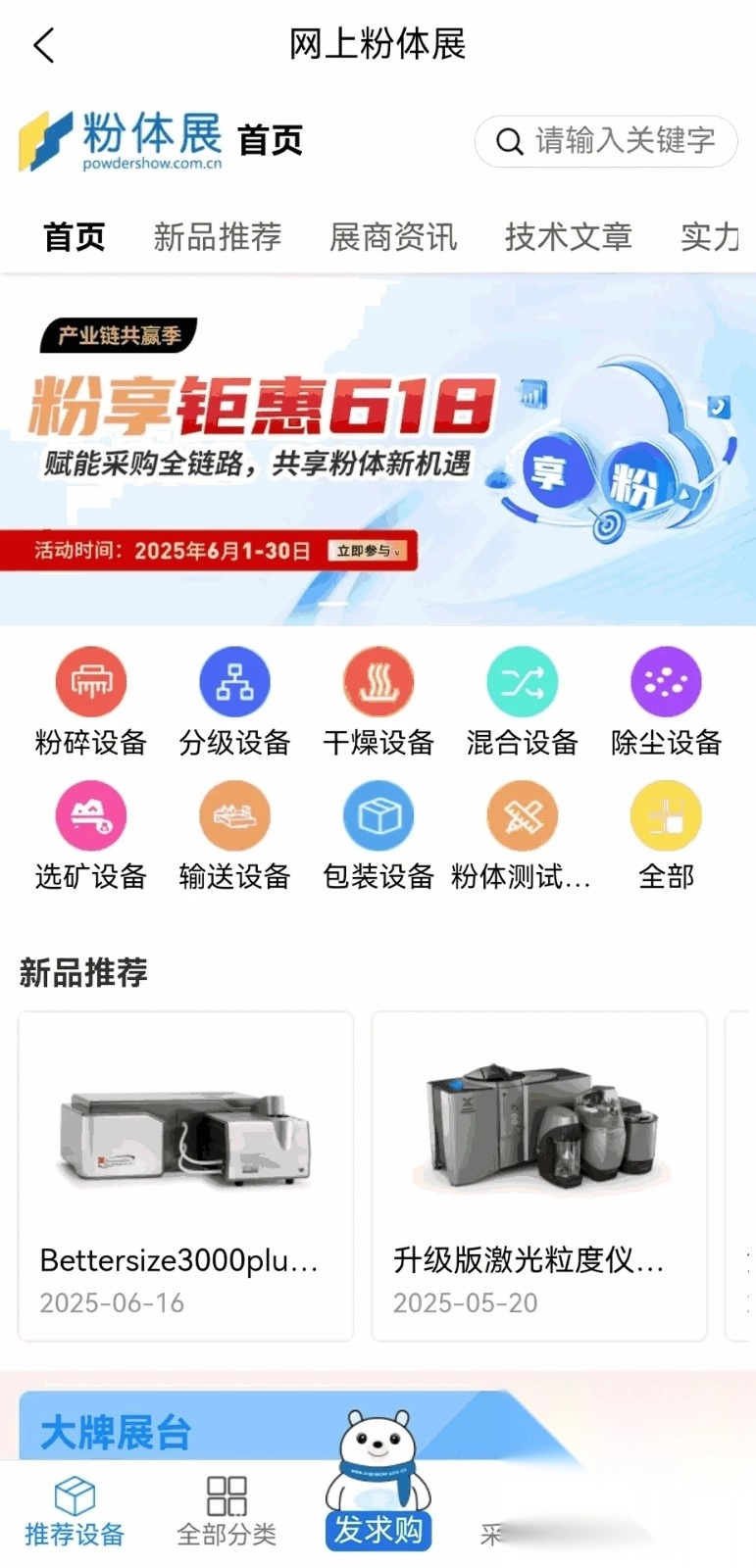Switch to the 技术文章 tab
The image size is (756, 1568).
click(567, 236)
